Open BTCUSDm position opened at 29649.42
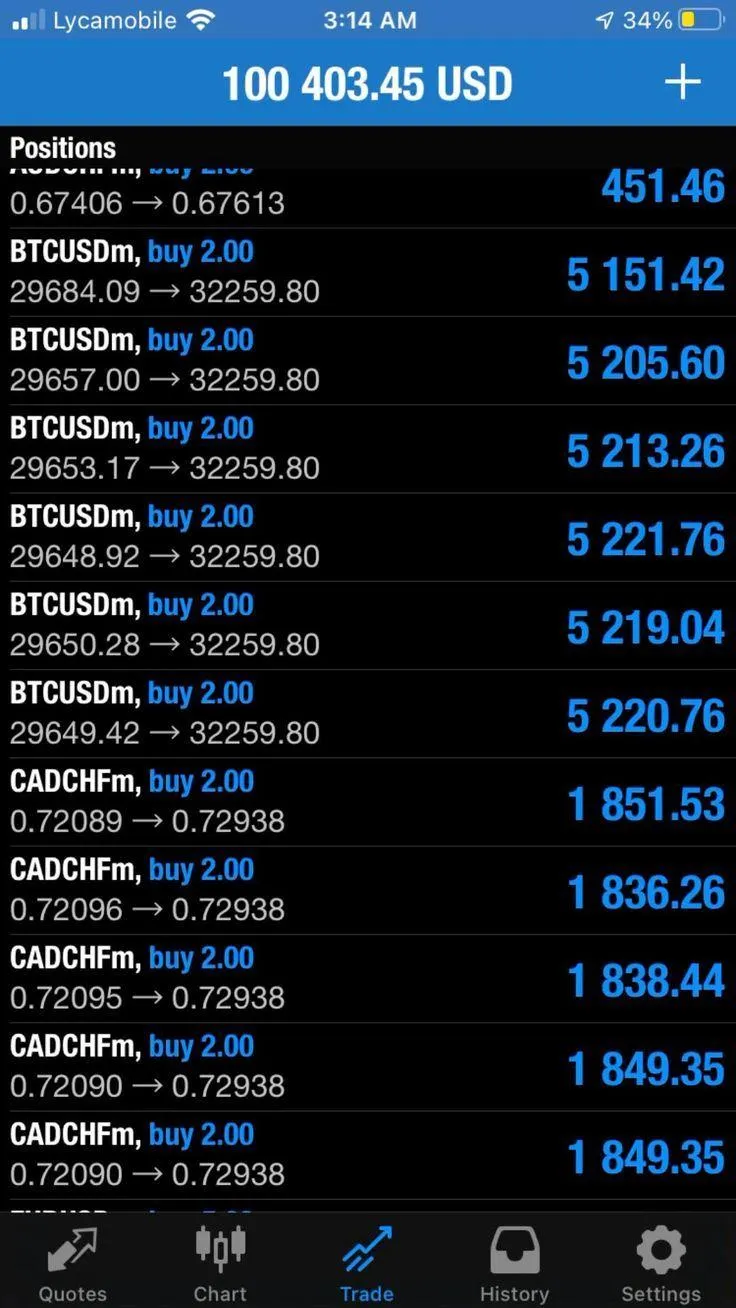This screenshot has height=1308, width=736. pyautogui.click(x=368, y=714)
